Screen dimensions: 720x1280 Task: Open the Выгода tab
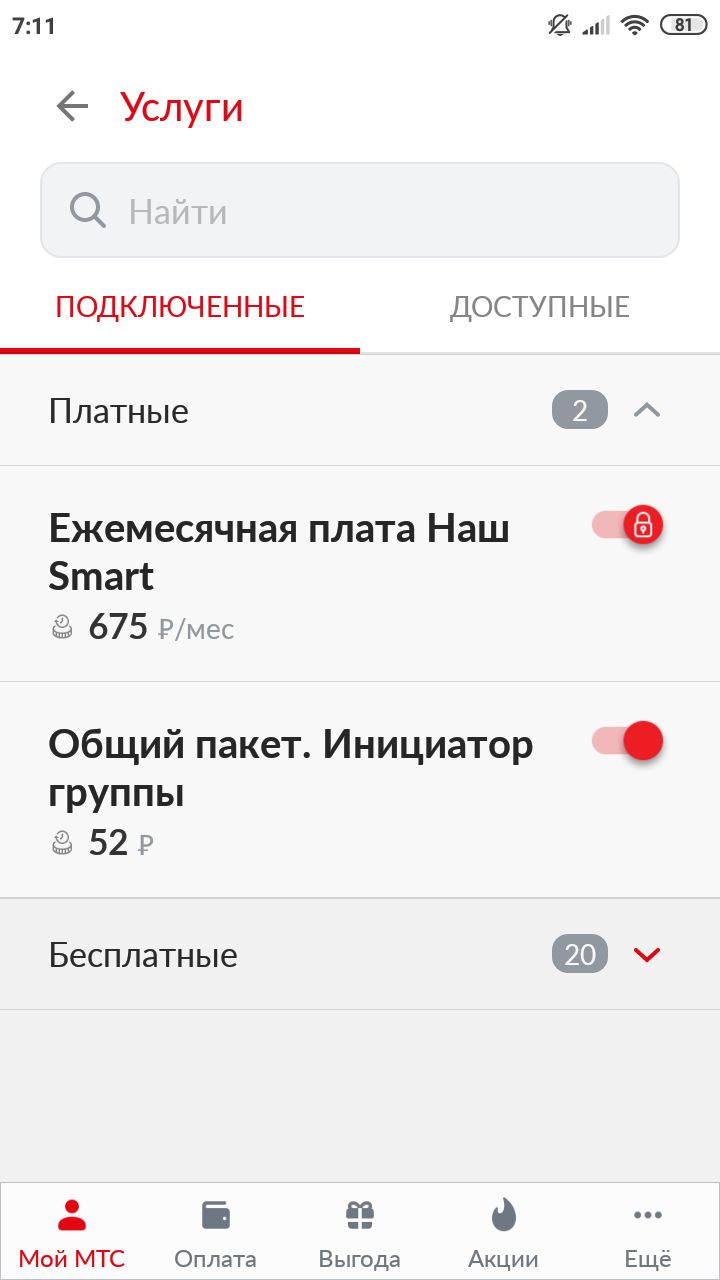360,1233
